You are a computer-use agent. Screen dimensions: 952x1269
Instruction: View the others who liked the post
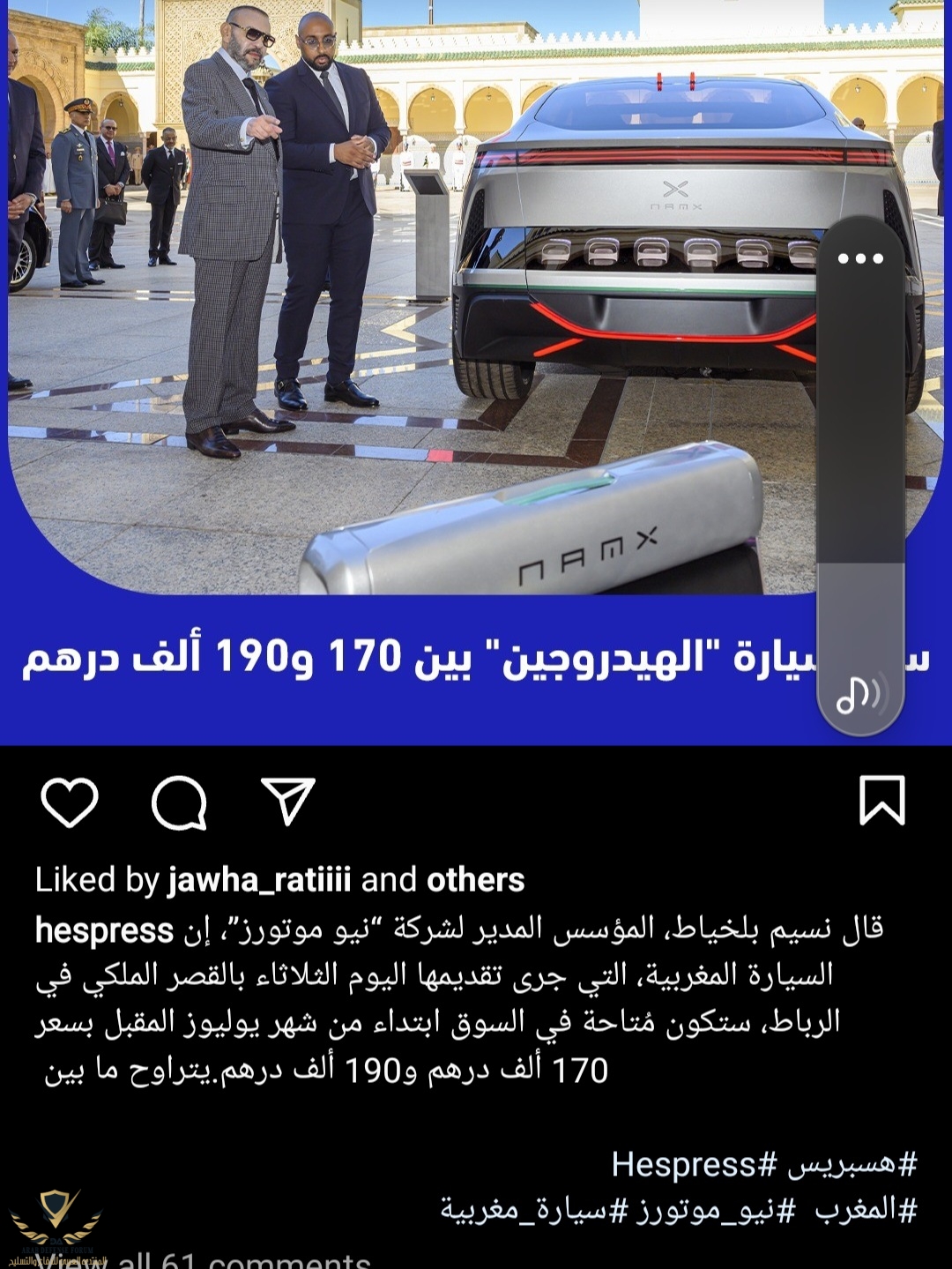click(x=475, y=880)
